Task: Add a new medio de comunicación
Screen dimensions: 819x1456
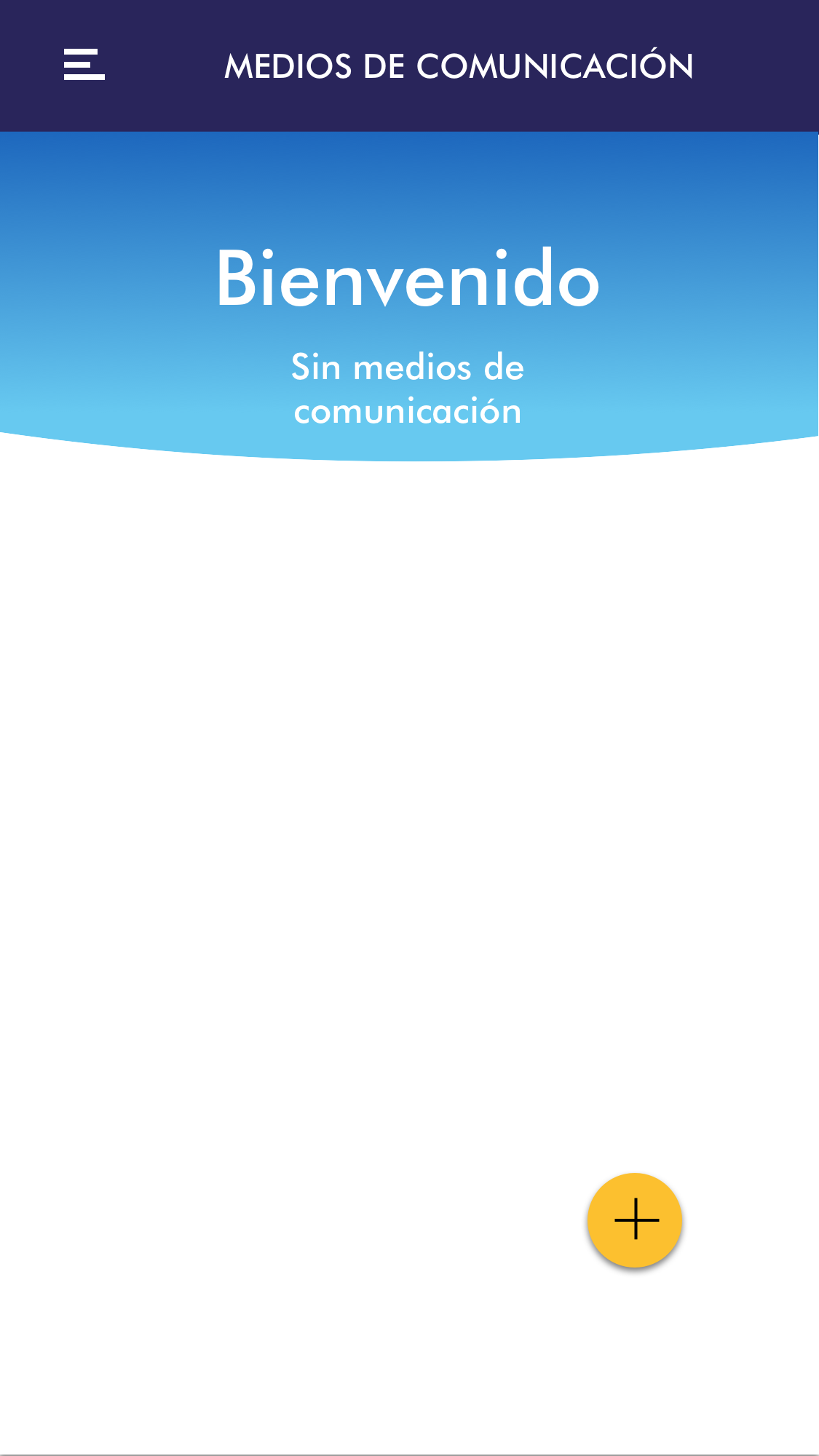Action: click(635, 1220)
